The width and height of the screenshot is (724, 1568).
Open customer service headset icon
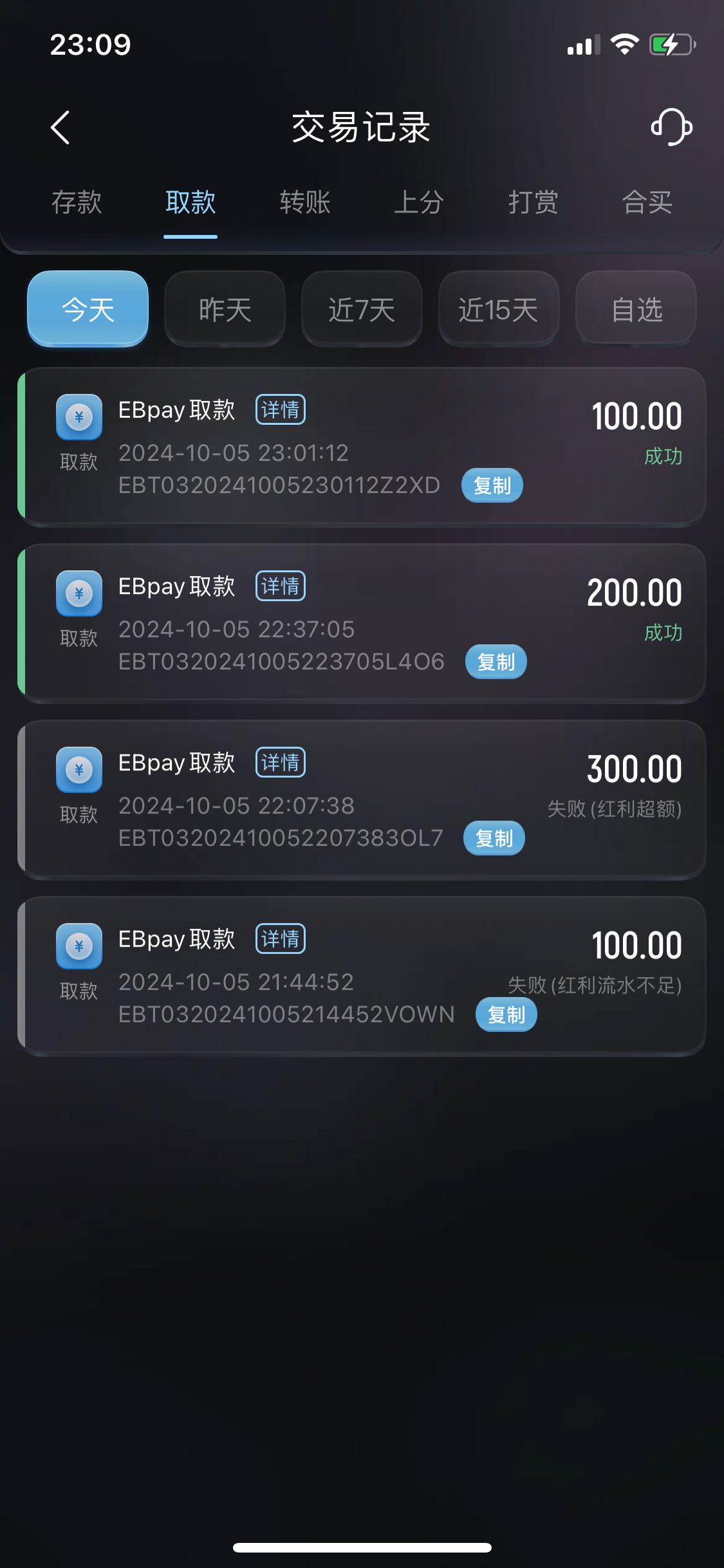click(x=671, y=127)
